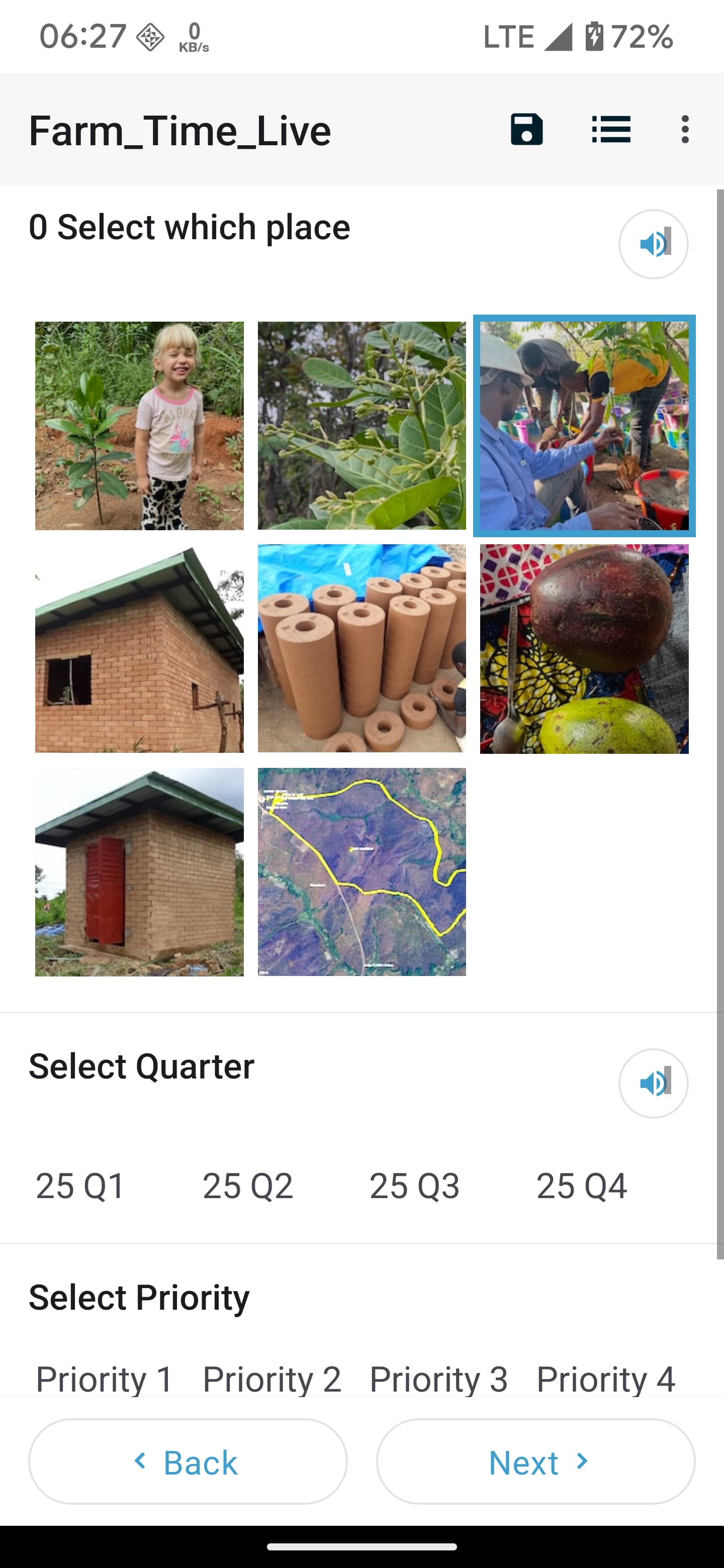Choose the green leaves and buds photo
This screenshot has width=724, height=1568.
pyautogui.click(x=361, y=426)
